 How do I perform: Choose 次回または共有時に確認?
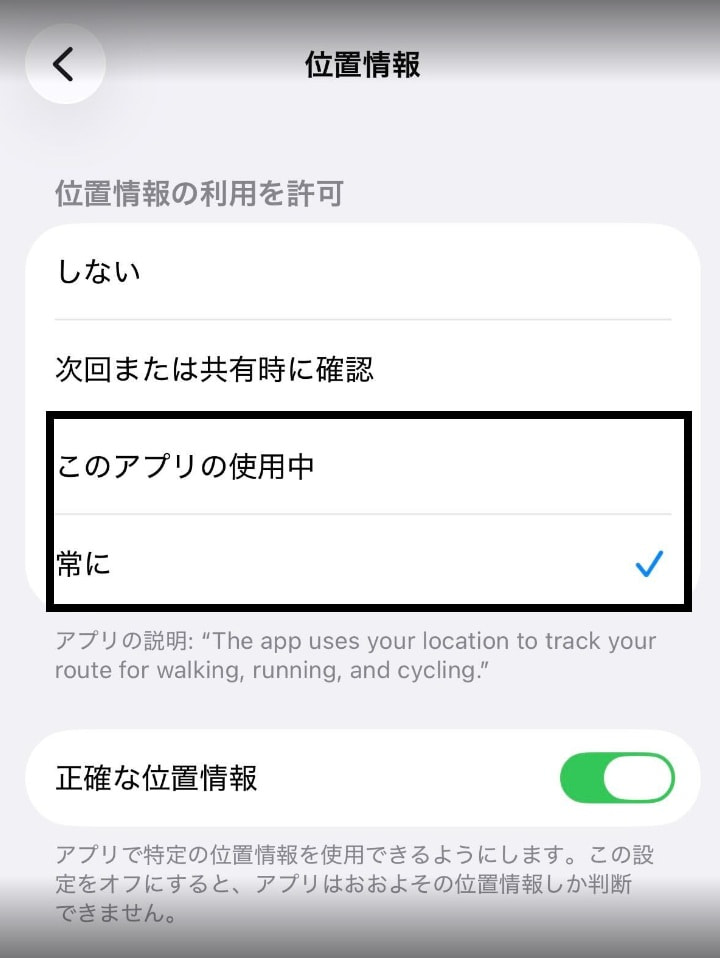click(362, 369)
